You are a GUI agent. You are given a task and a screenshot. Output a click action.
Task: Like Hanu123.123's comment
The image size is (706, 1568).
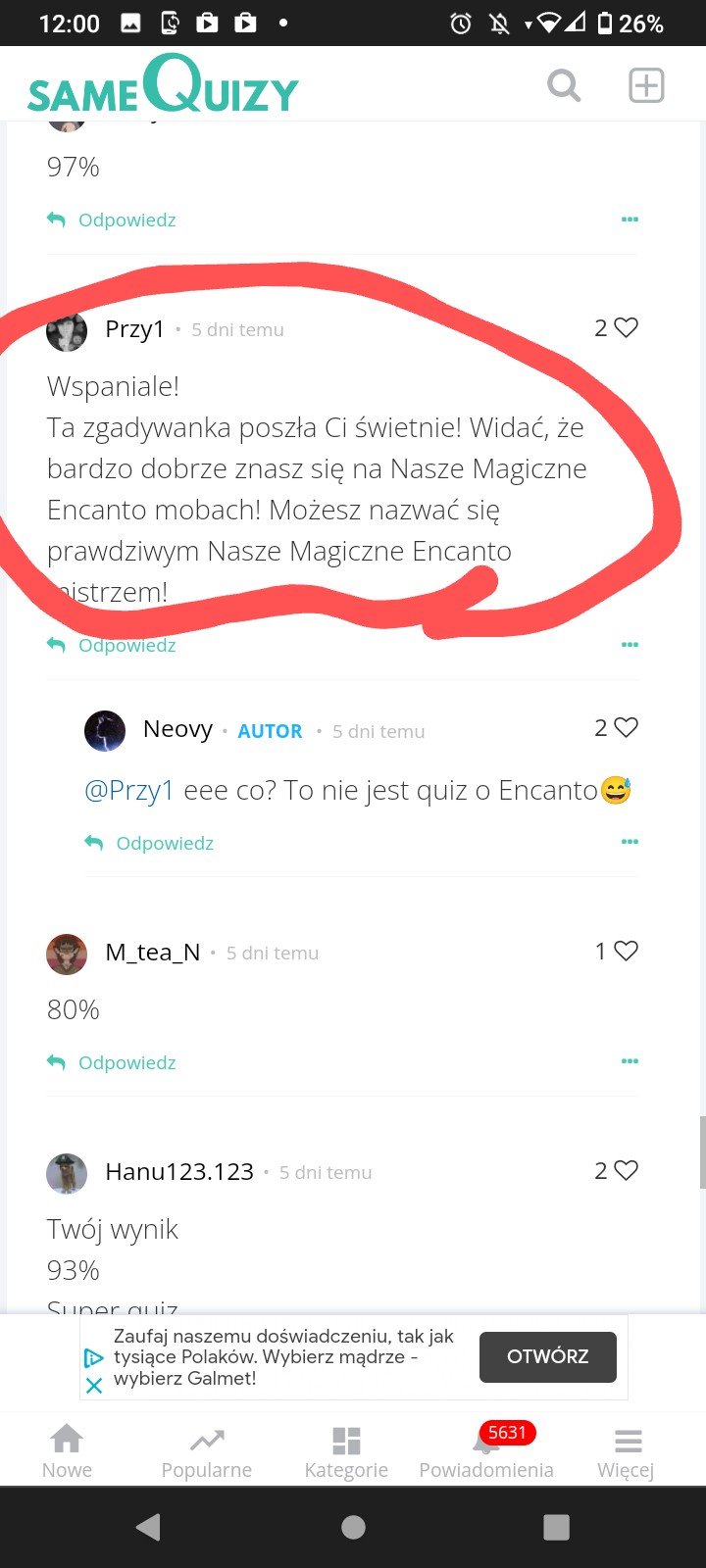[626, 1170]
